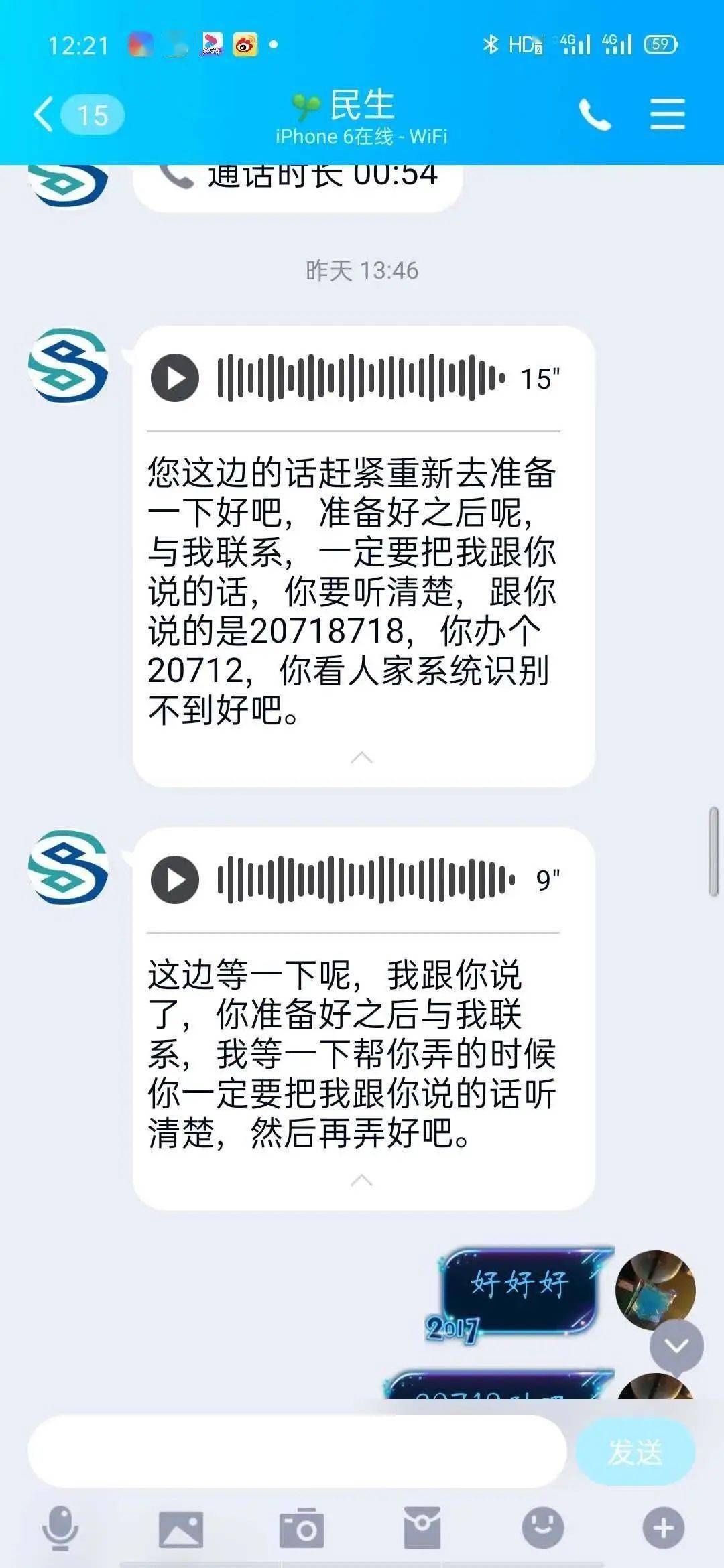Open the camera to take a photo
The width and height of the screenshot is (724, 1568).
point(302,1528)
